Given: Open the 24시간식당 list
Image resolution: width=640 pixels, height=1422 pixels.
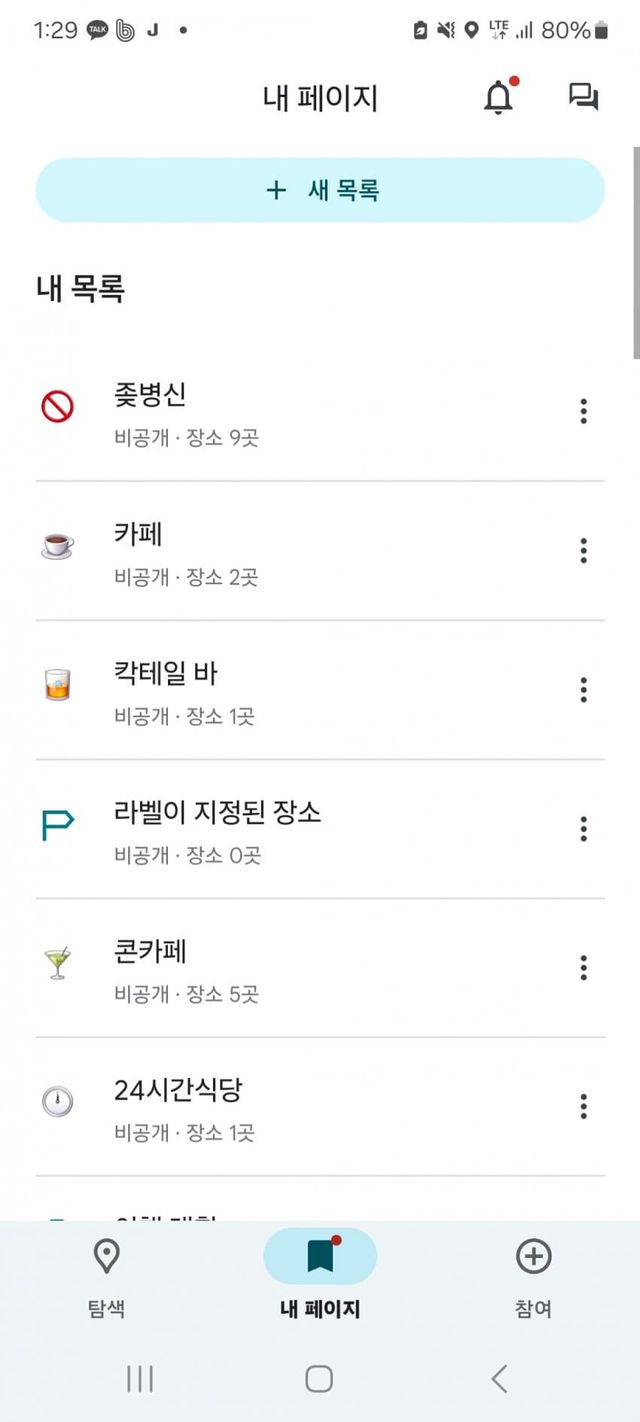Looking at the screenshot, I should [300, 1107].
